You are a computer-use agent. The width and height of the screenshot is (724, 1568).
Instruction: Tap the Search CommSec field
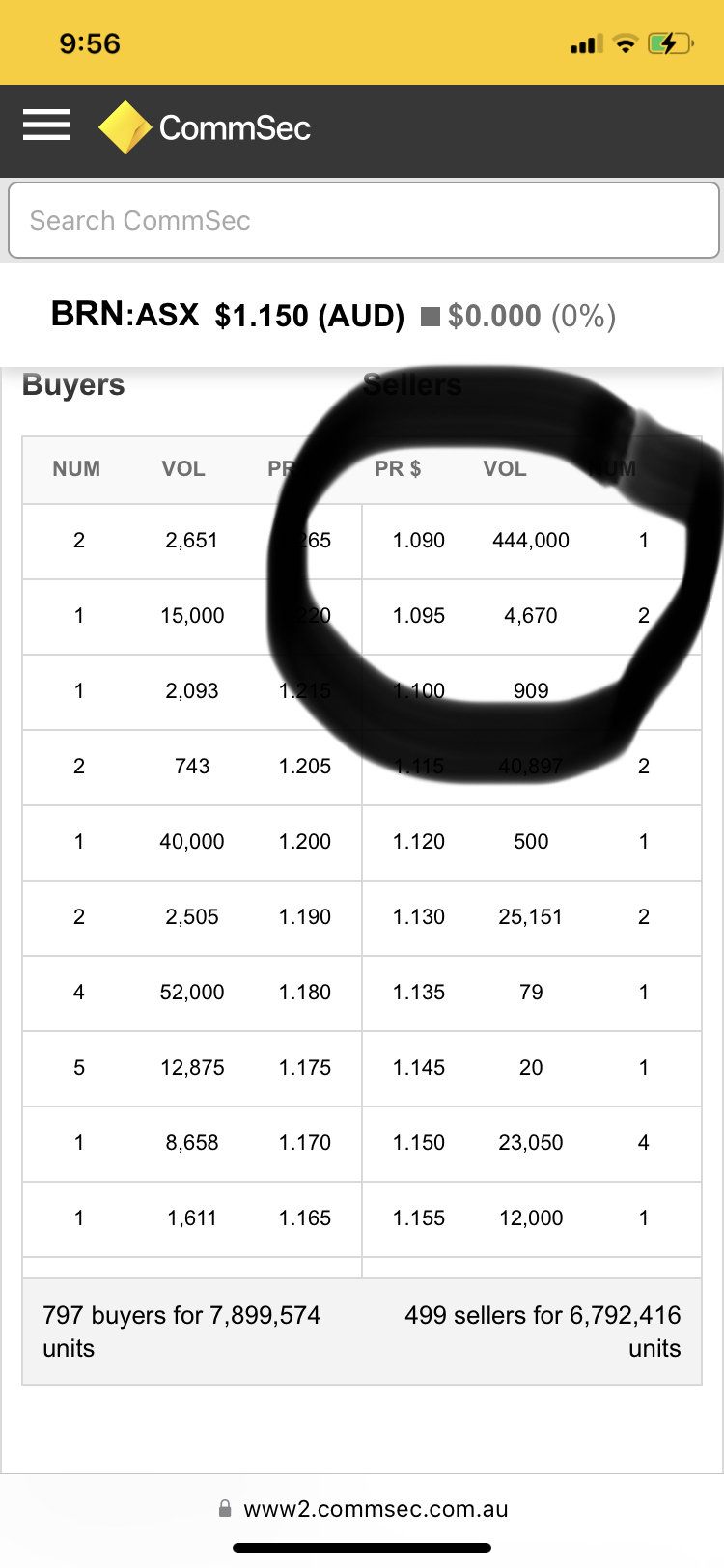pyautogui.click(x=364, y=220)
